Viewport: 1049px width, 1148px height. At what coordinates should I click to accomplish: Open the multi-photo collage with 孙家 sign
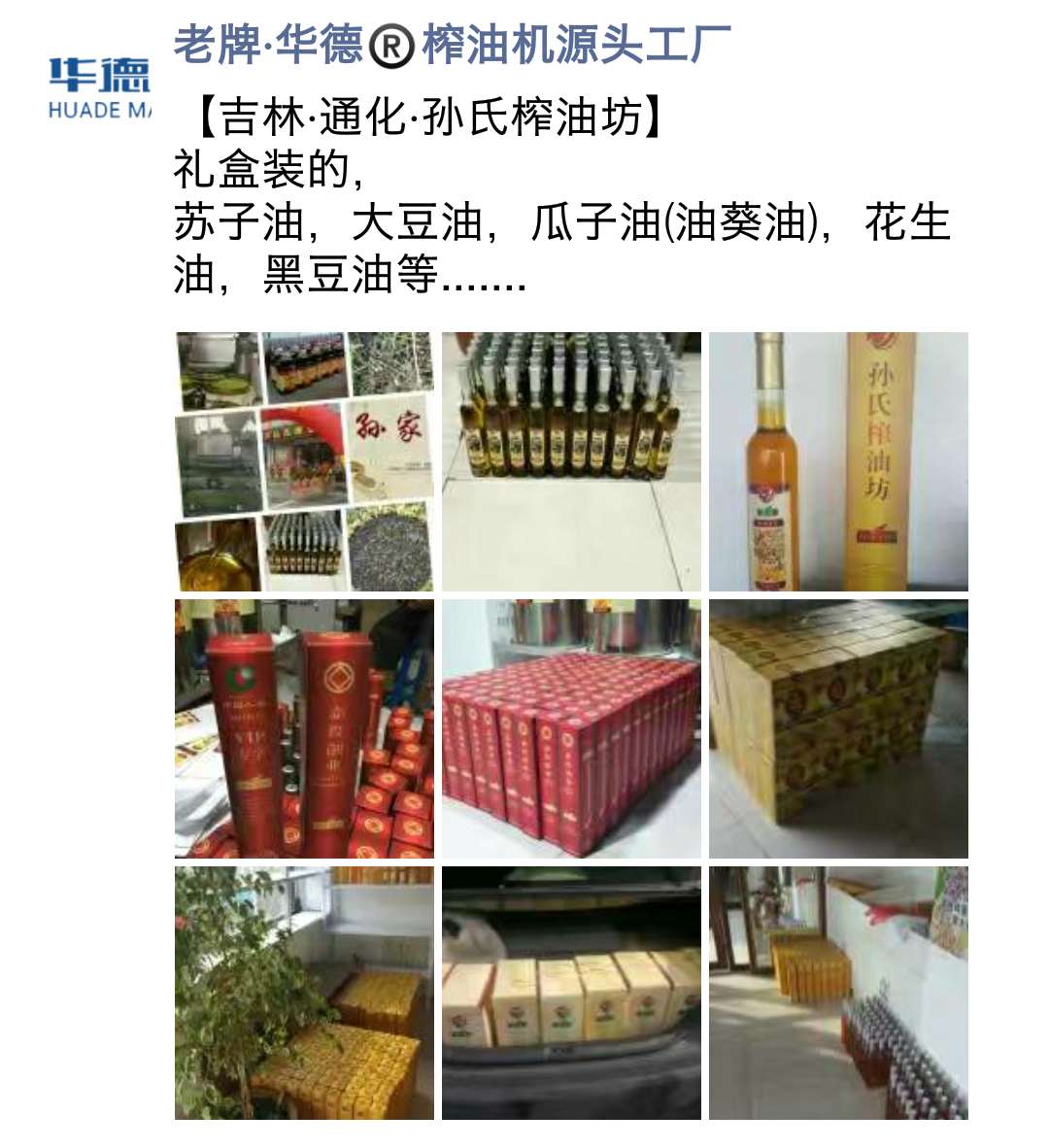click(x=304, y=461)
